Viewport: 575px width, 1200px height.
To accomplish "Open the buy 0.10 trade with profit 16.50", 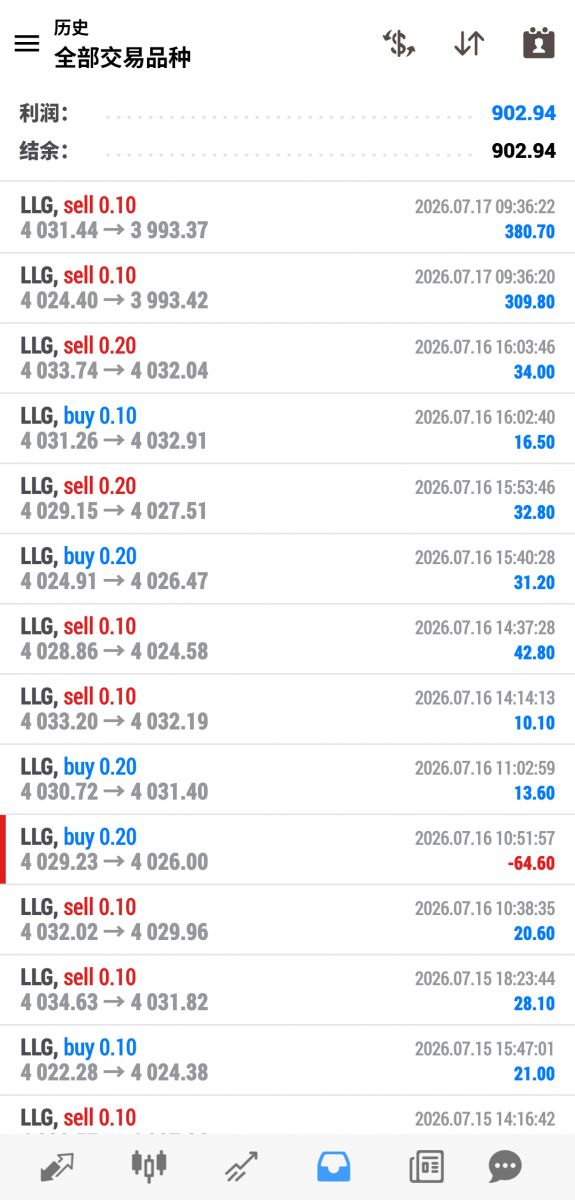I will click(x=287, y=428).
